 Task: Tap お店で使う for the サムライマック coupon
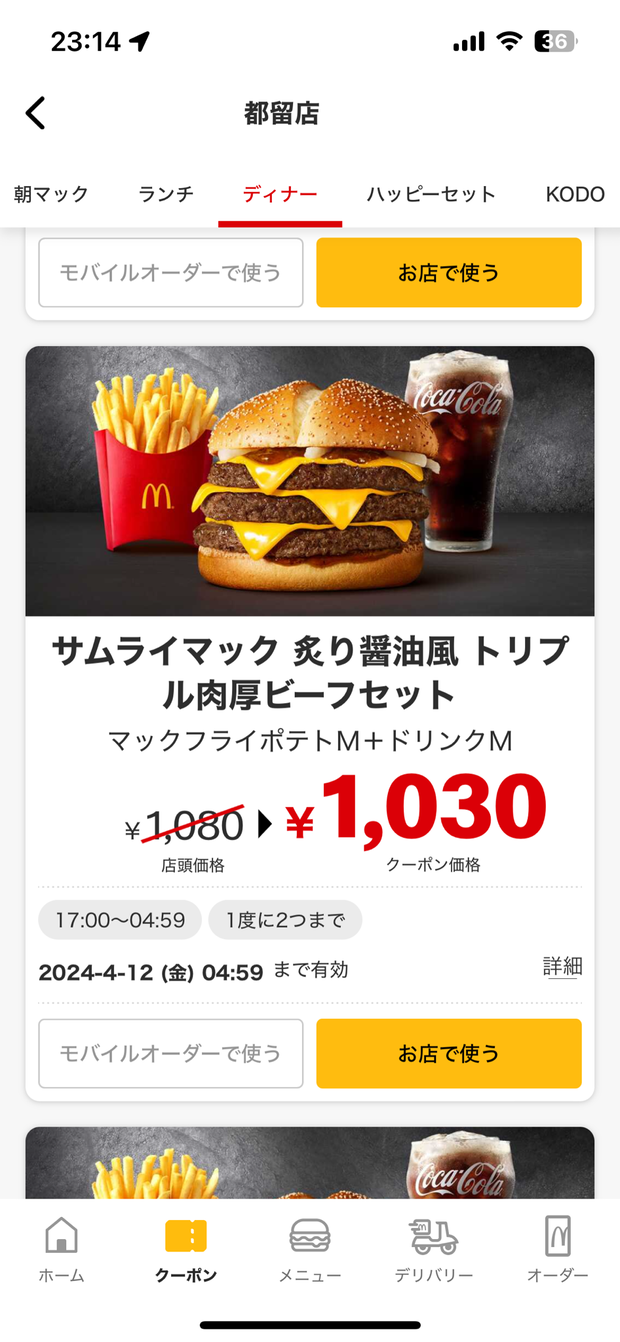click(448, 1053)
